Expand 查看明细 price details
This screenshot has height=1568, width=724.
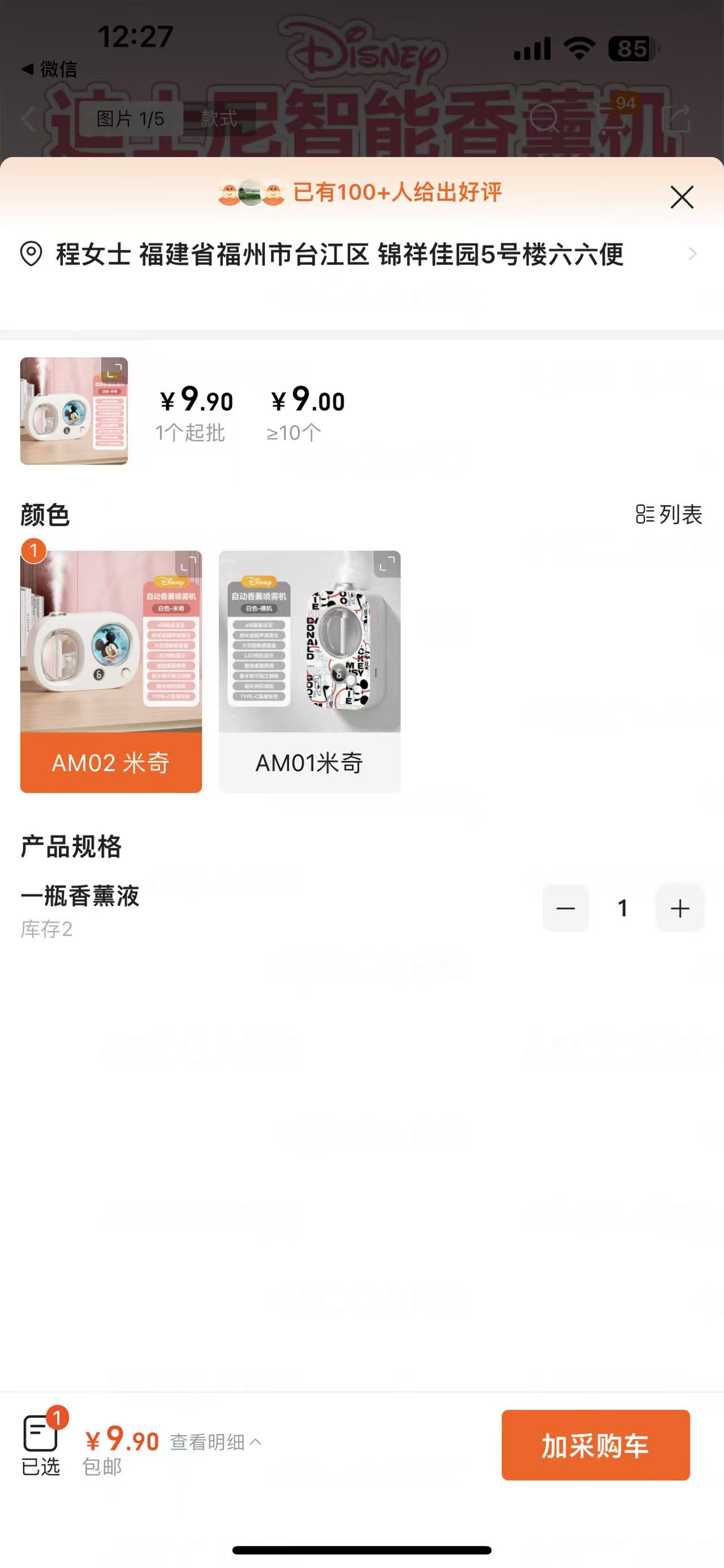(x=216, y=1441)
